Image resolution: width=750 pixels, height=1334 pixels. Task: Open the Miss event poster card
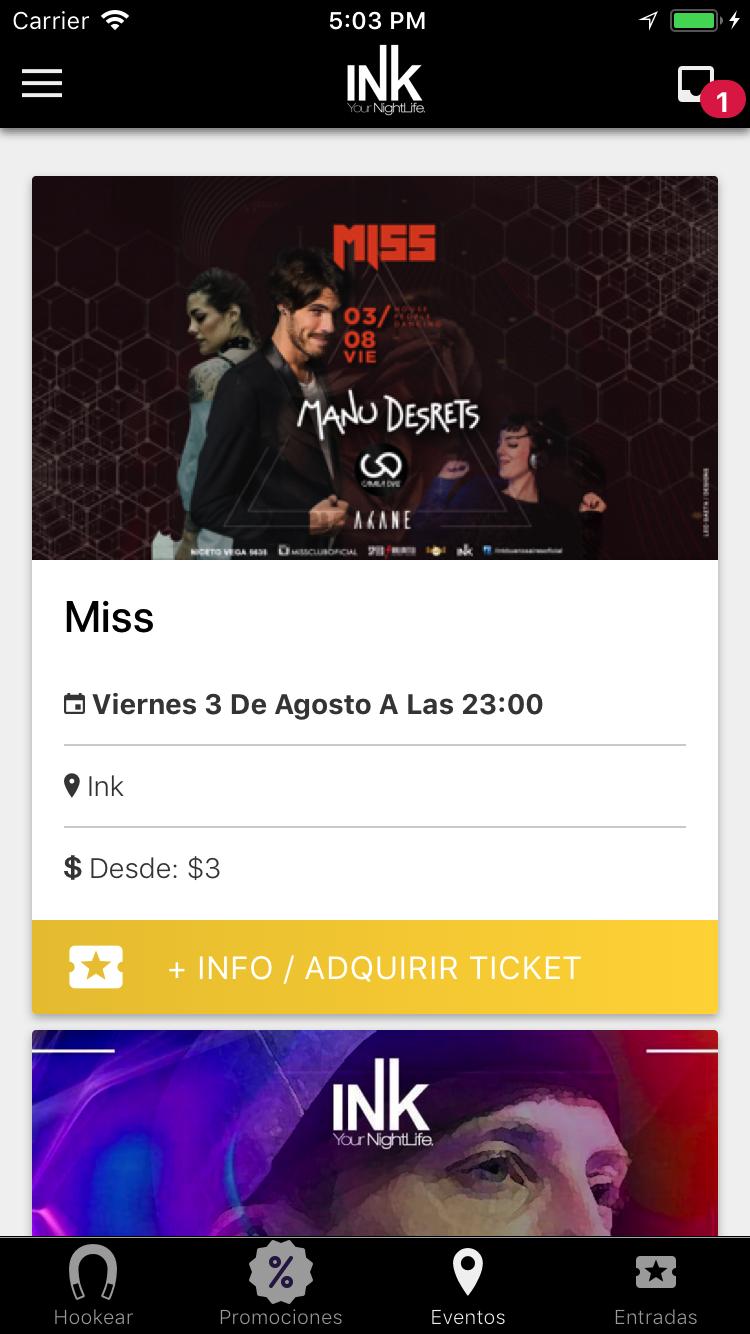tap(375, 368)
